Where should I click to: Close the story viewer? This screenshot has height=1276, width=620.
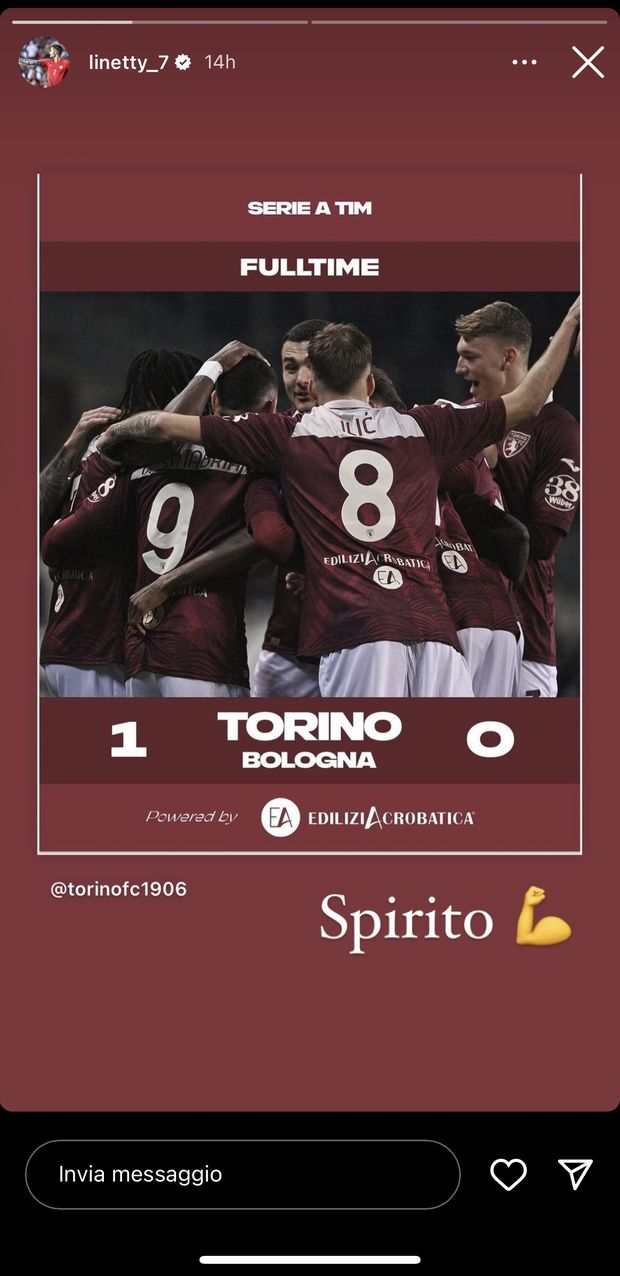coord(587,62)
